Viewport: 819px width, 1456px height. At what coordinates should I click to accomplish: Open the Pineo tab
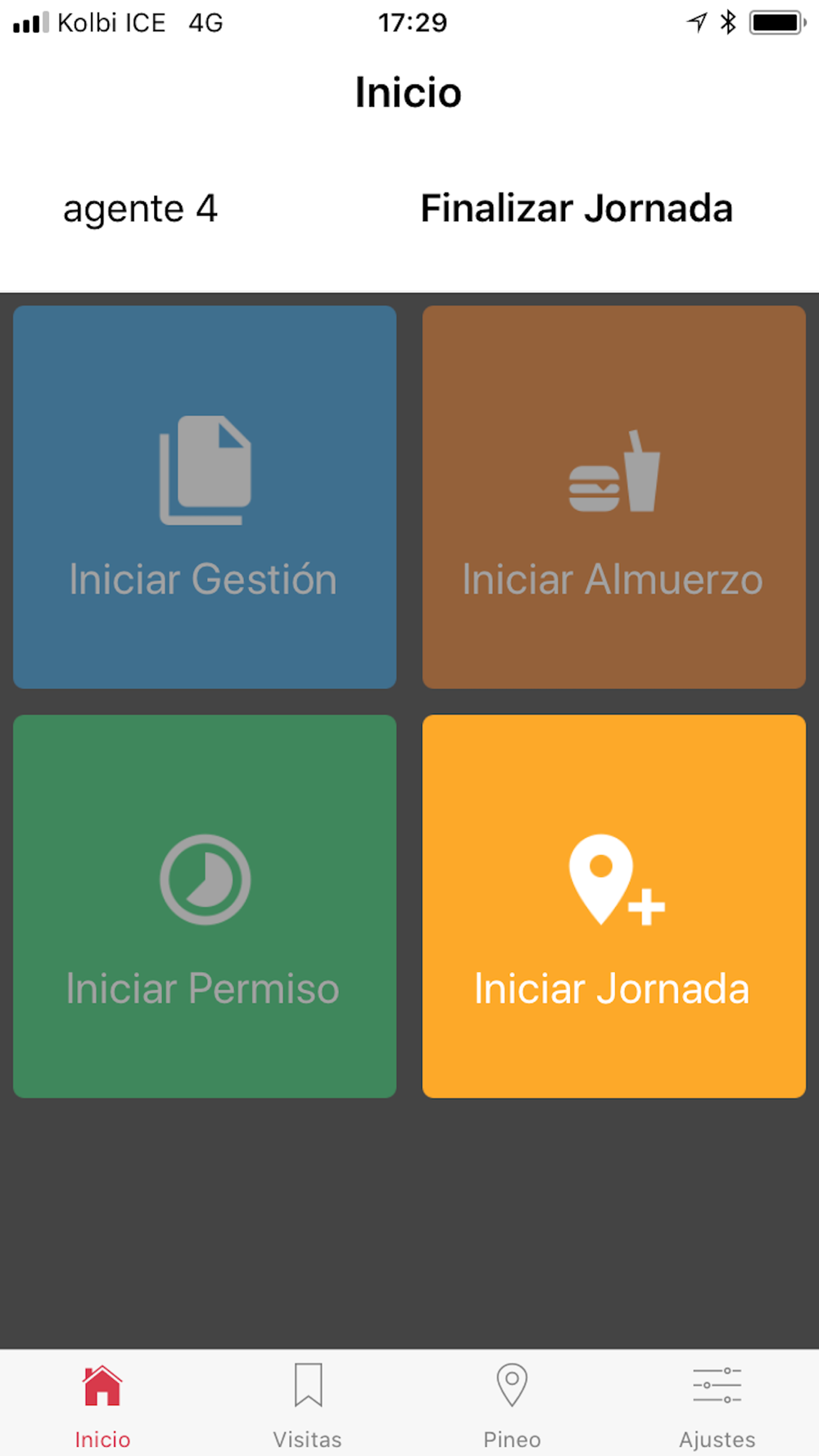point(512,1404)
